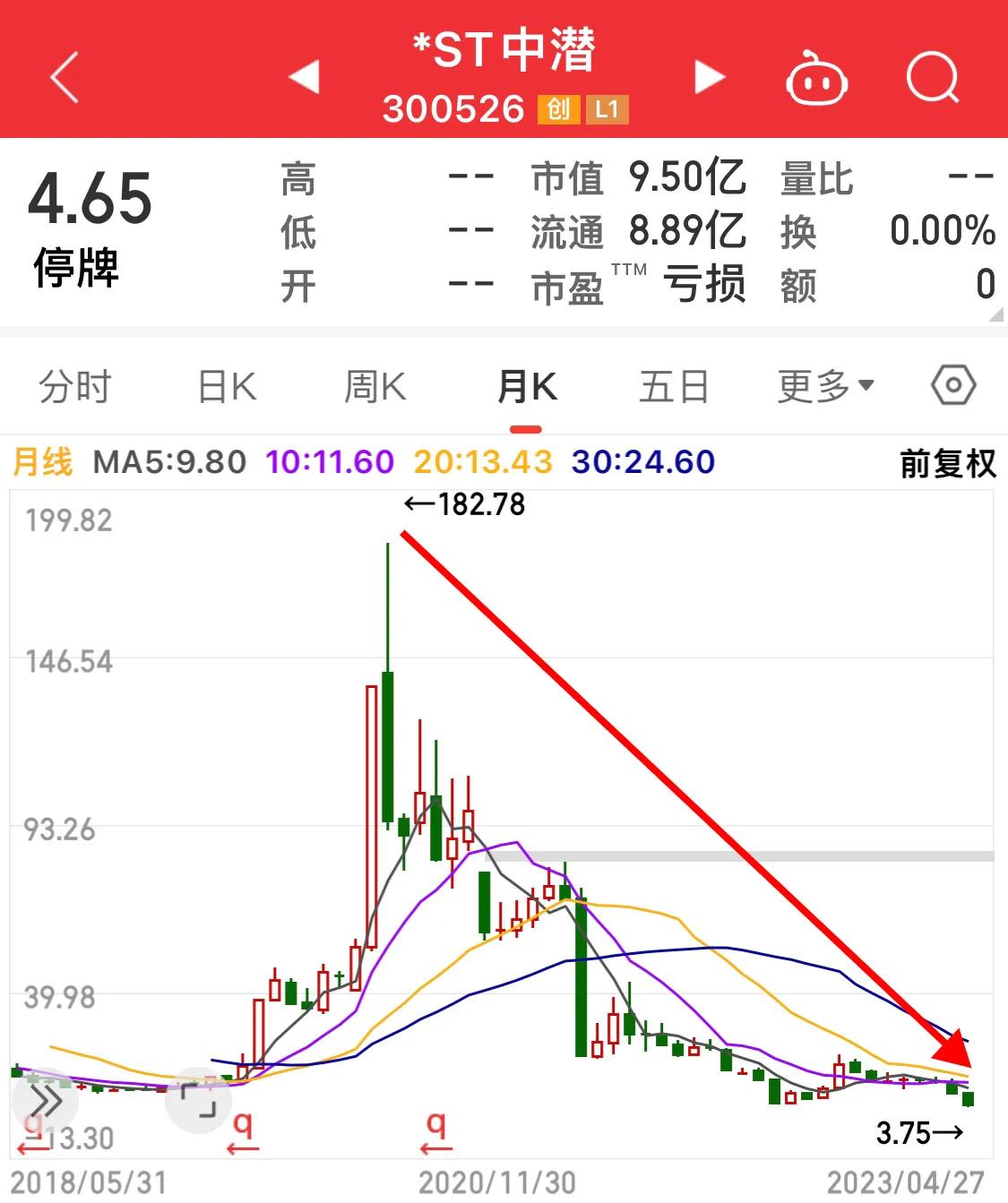Switch to the 分时 tab
Screen dimensions: 1008x1203
tap(75, 387)
